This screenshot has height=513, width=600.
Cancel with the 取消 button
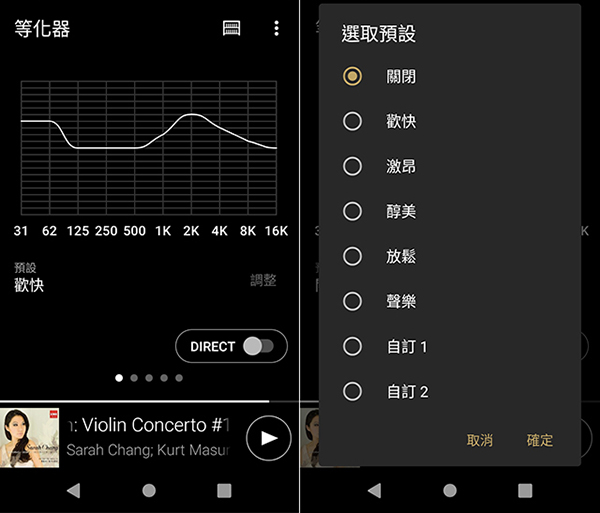tap(479, 440)
